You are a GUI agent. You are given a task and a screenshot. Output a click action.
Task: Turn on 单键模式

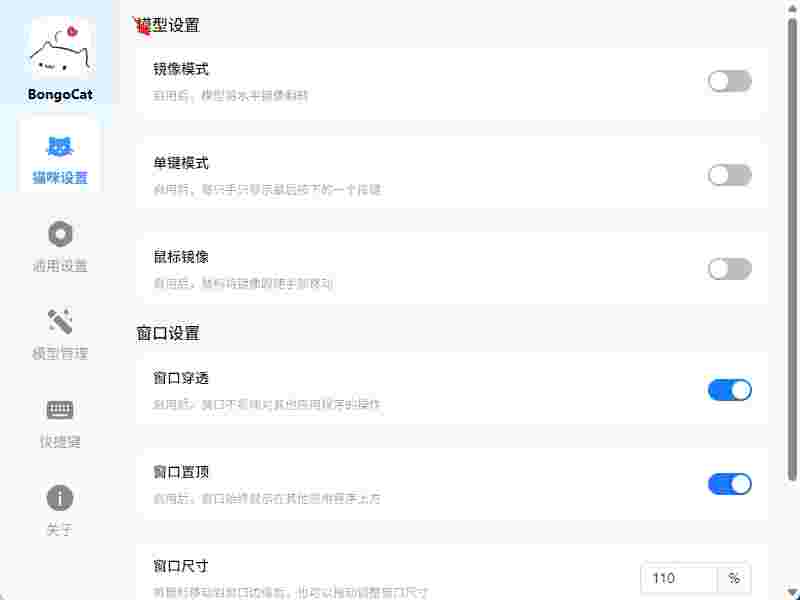click(729, 175)
